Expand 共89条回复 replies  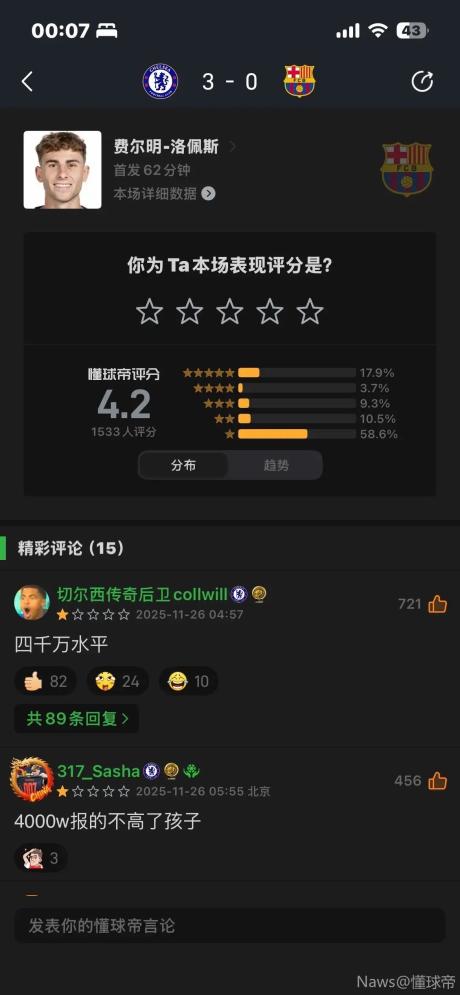[x=76, y=718]
